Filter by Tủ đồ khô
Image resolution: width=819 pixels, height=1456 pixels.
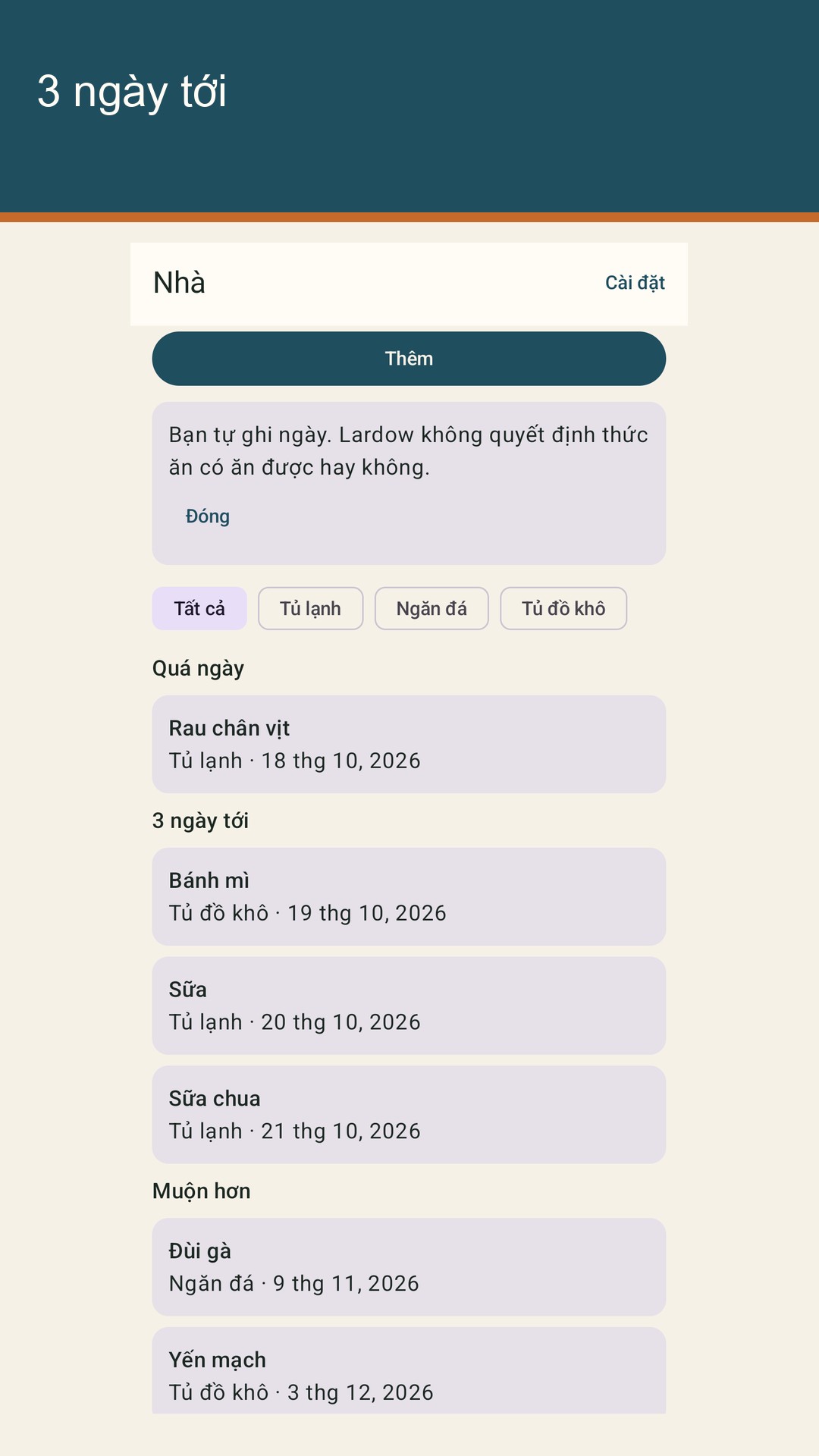(x=563, y=608)
